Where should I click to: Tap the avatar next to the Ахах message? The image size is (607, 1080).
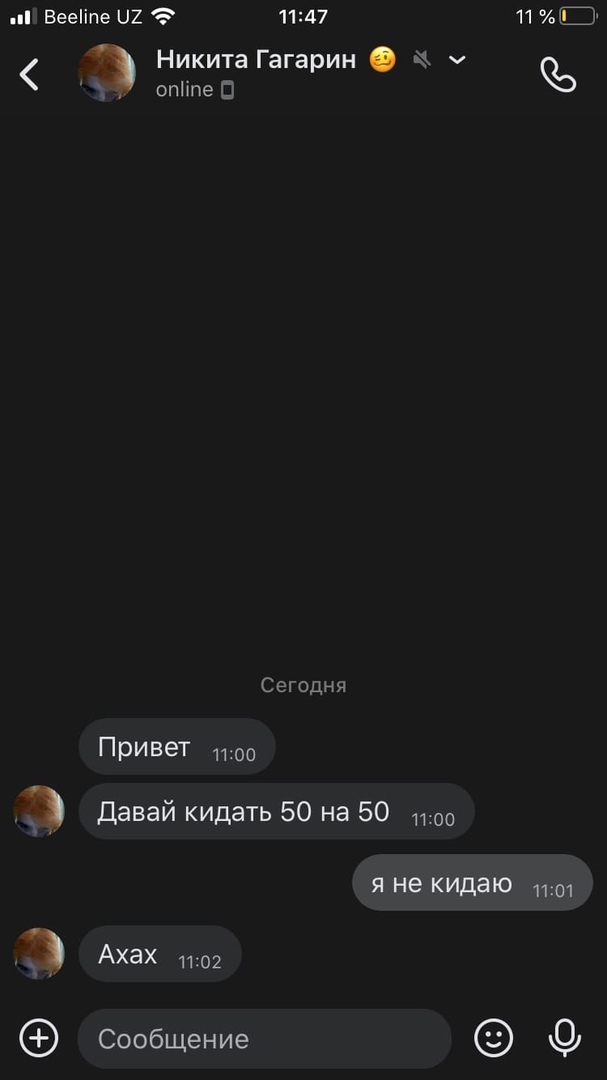coord(39,953)
